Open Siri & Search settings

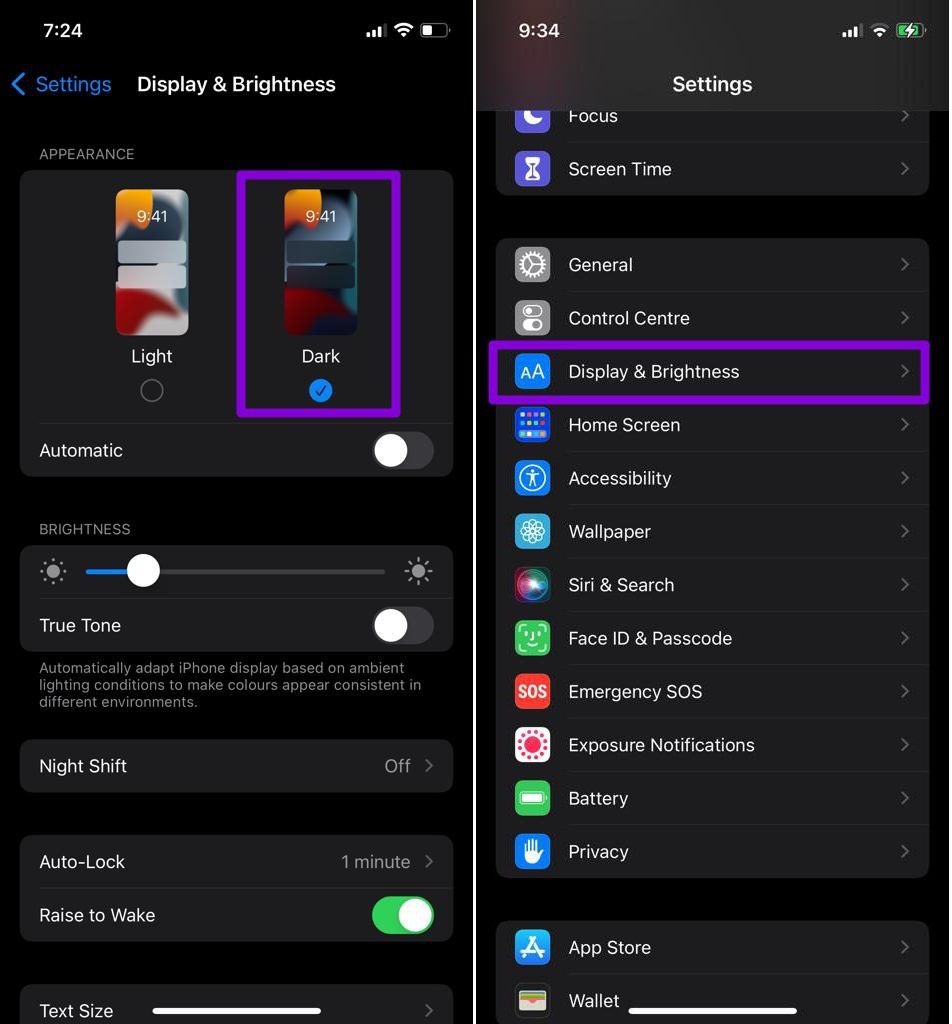[x=712, y=585]
